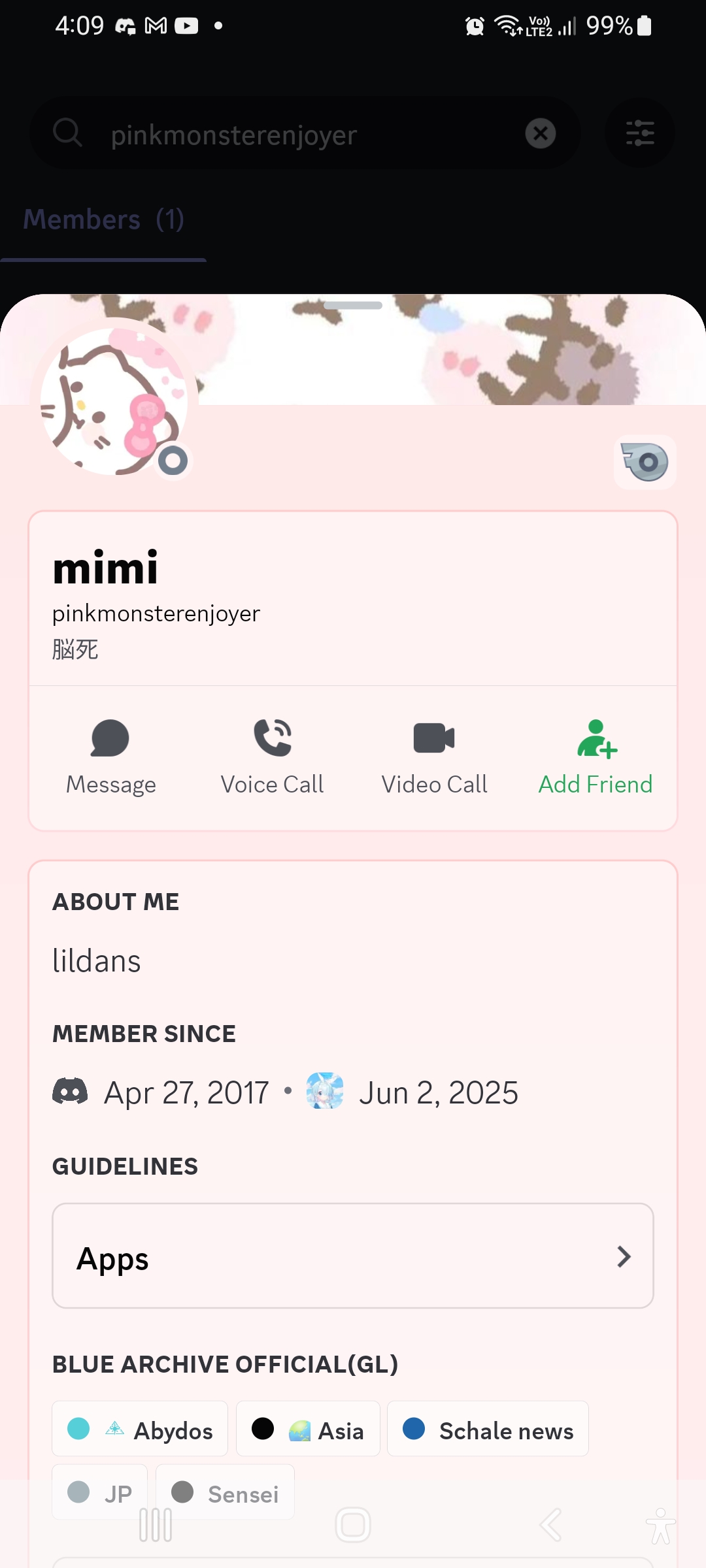Viewport: 706px width, 1568px height.
Task: Go back with the system back button
Action: 550,1525
